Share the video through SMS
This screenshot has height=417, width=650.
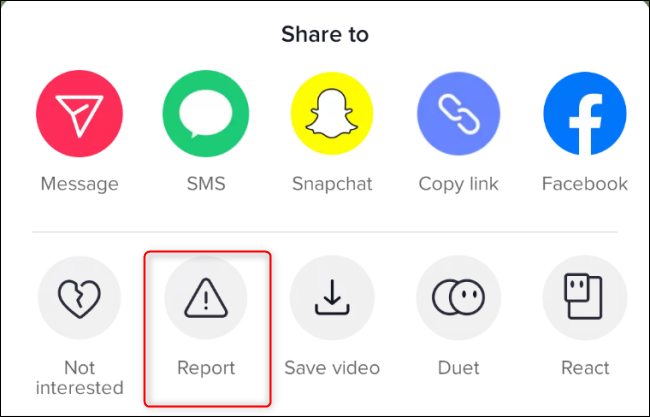tap(205, 115)
